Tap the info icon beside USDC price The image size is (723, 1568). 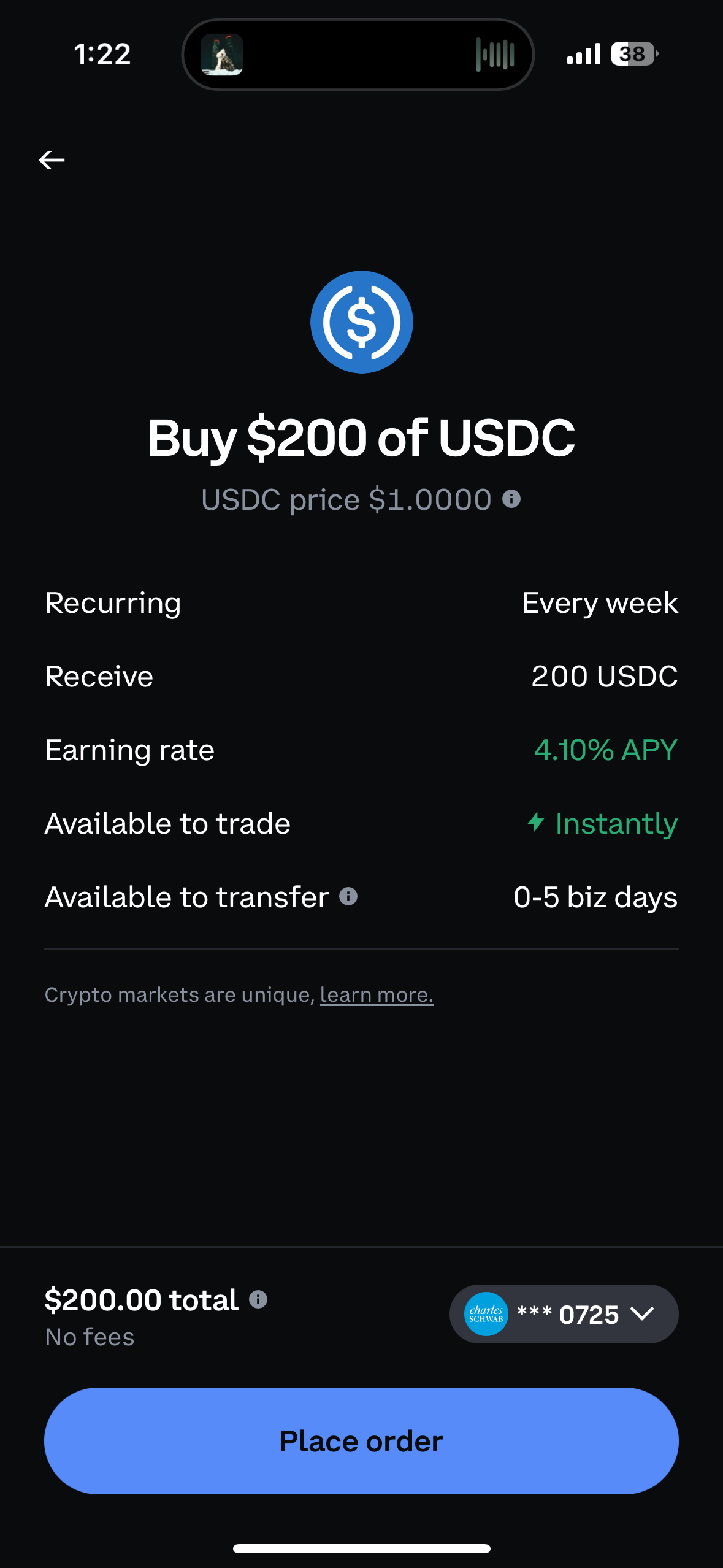[x=513, y=499]
